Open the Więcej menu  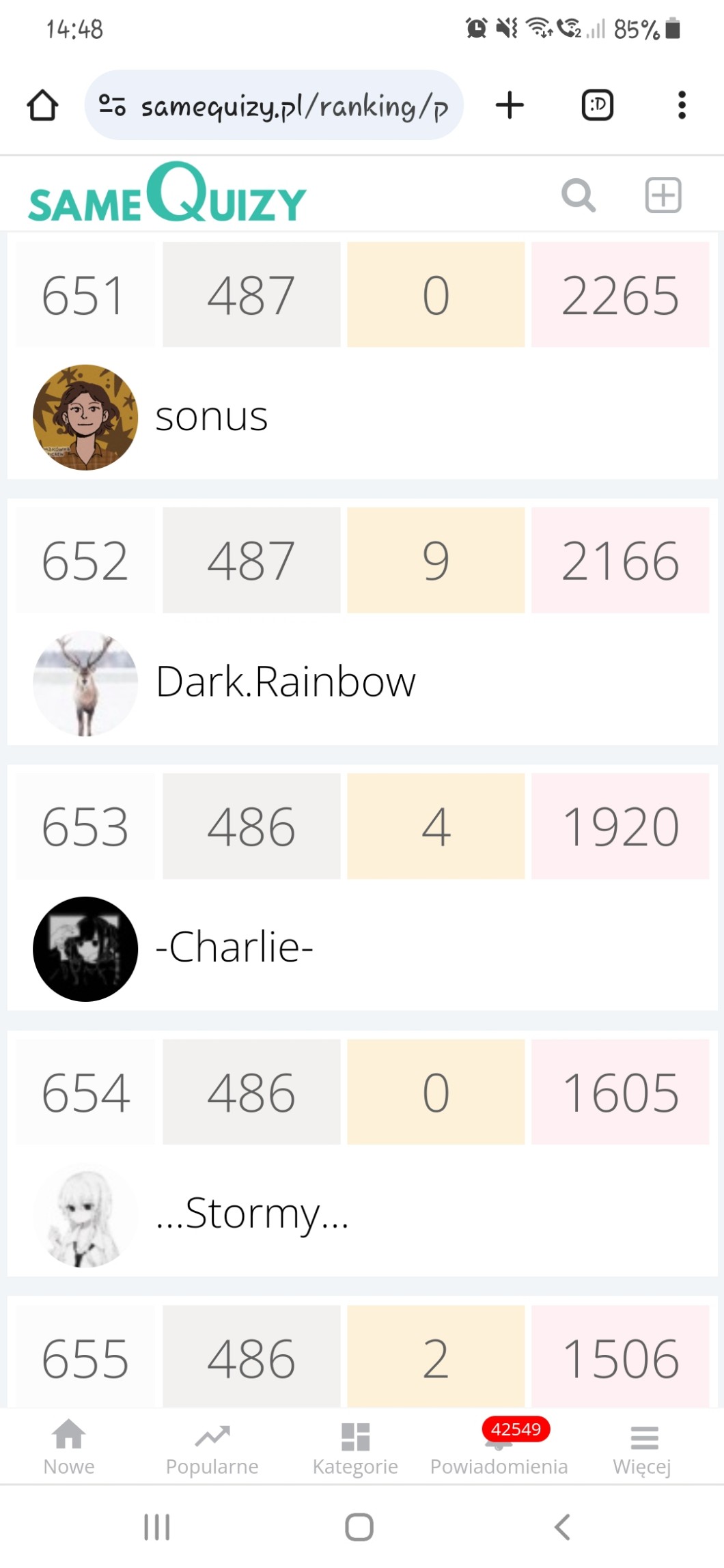point(642,1447)
